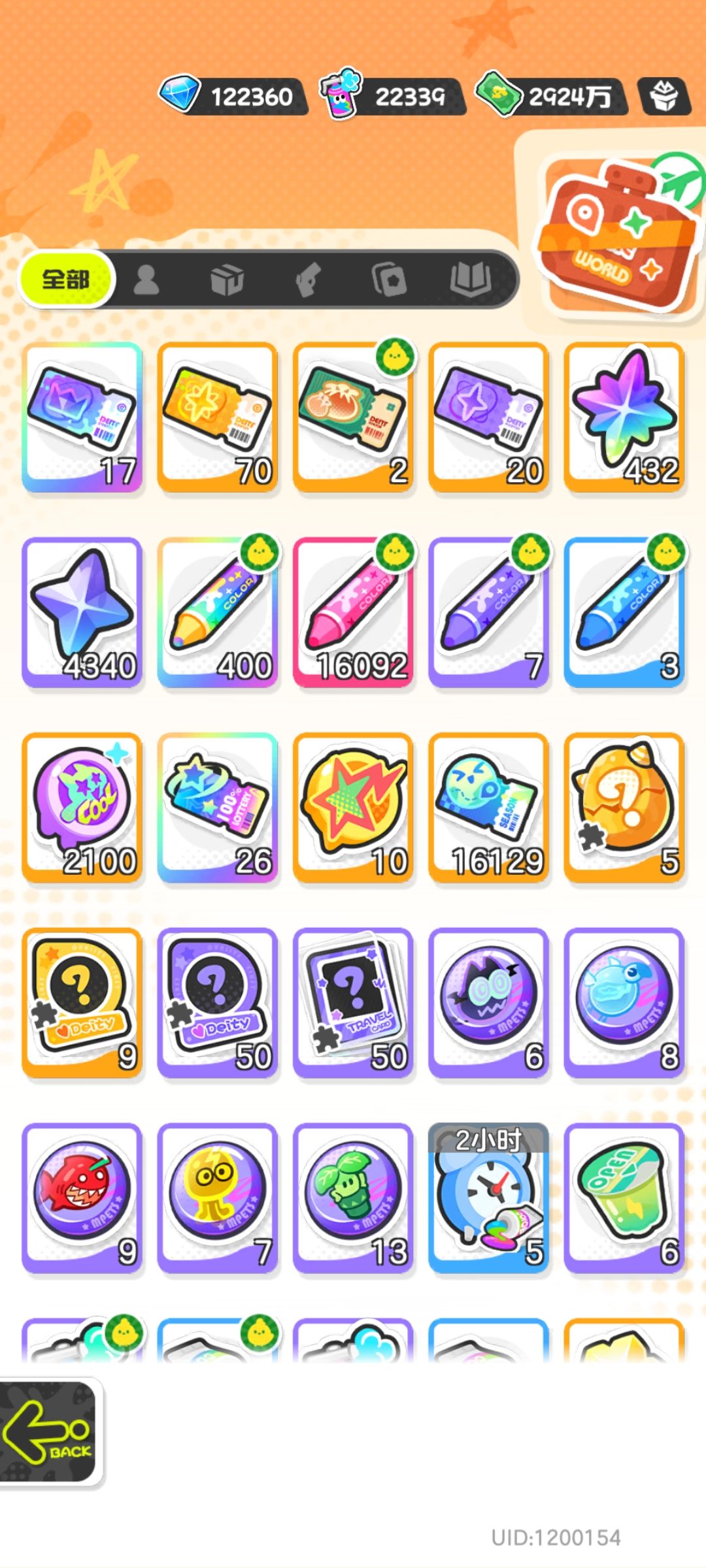The image size is (706, 1568).
Task: Select the rainbow star item with 432
Action: coord(624,417)
